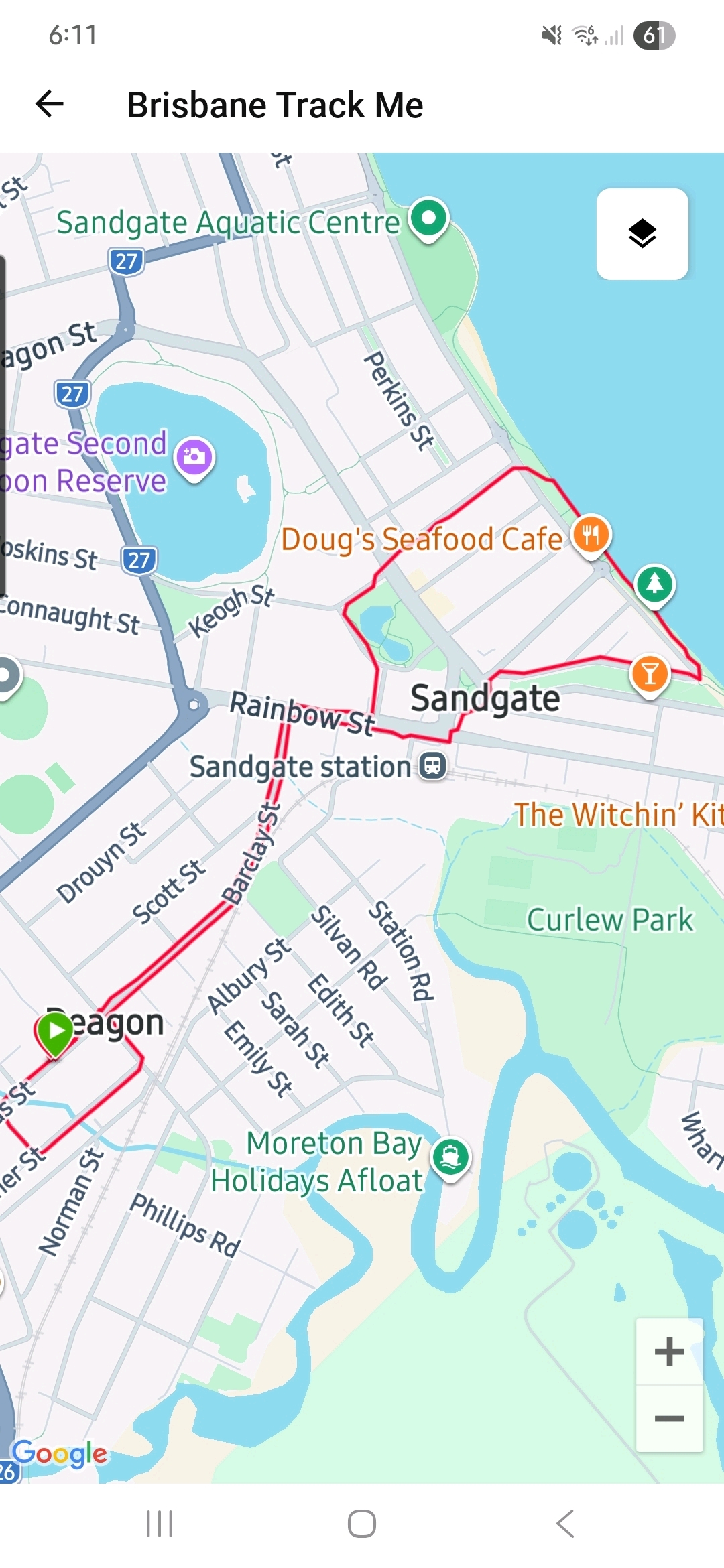Select Doug's Seafood Cafe restaurant pin
The image size is (724, 1568).
tap(591, 535)
